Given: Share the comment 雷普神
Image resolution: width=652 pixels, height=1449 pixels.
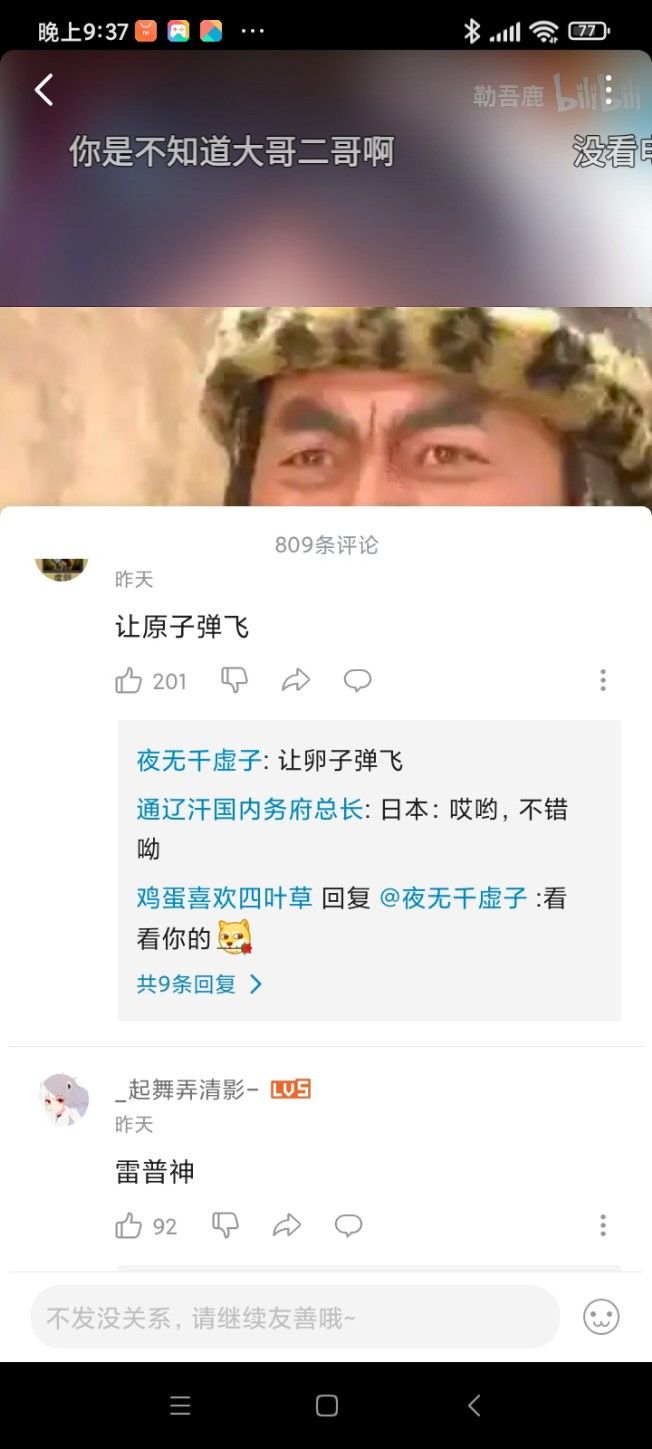Looking at the screenshot, I should [287, 1226].
